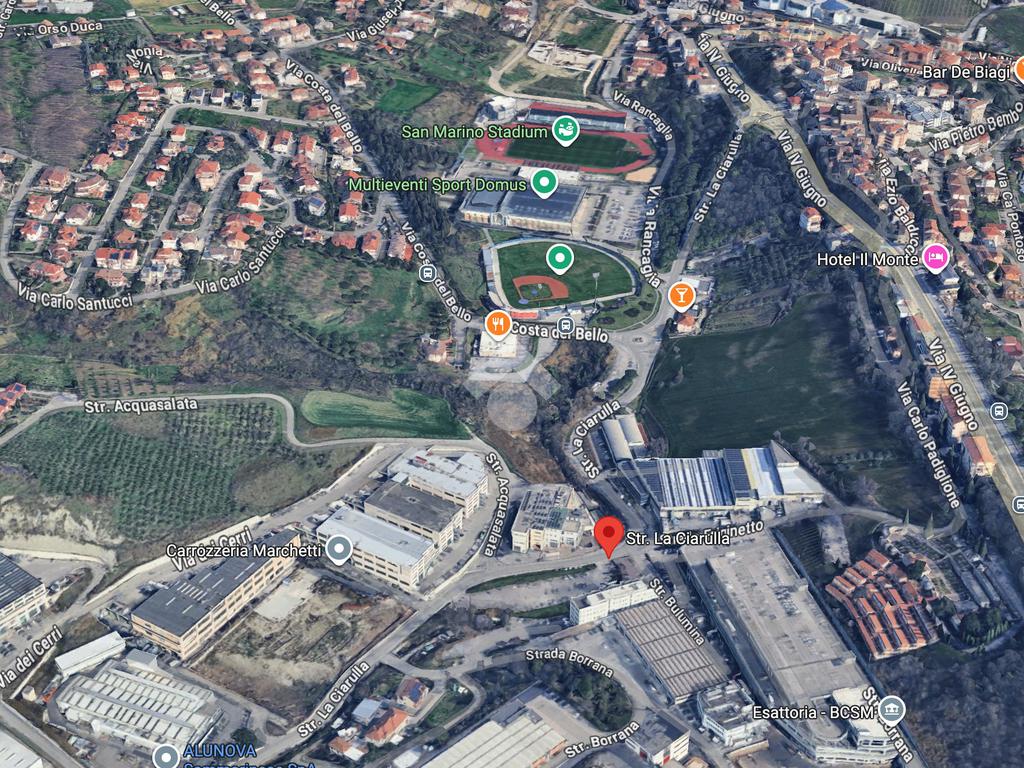Tap the orange restaurant marker by Costa del Bello

click(x=497, y=324)
